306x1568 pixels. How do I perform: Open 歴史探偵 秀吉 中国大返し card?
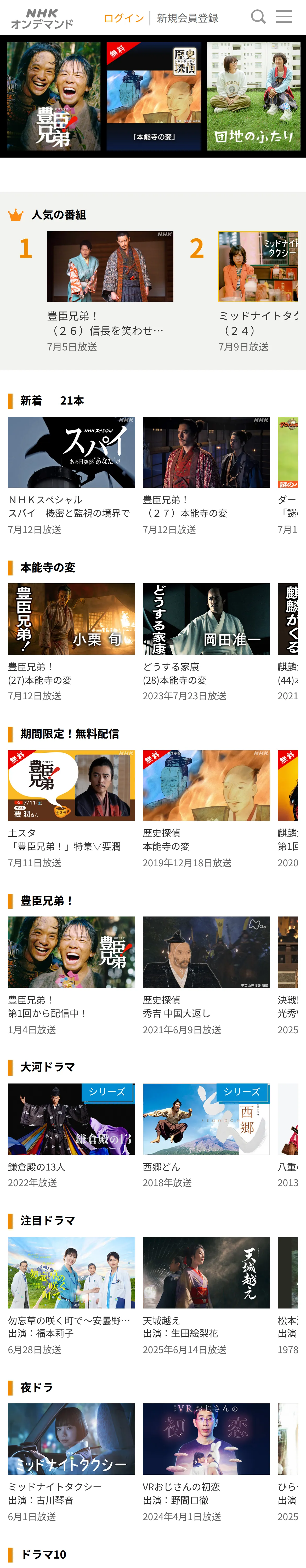(x=206, y=976)
